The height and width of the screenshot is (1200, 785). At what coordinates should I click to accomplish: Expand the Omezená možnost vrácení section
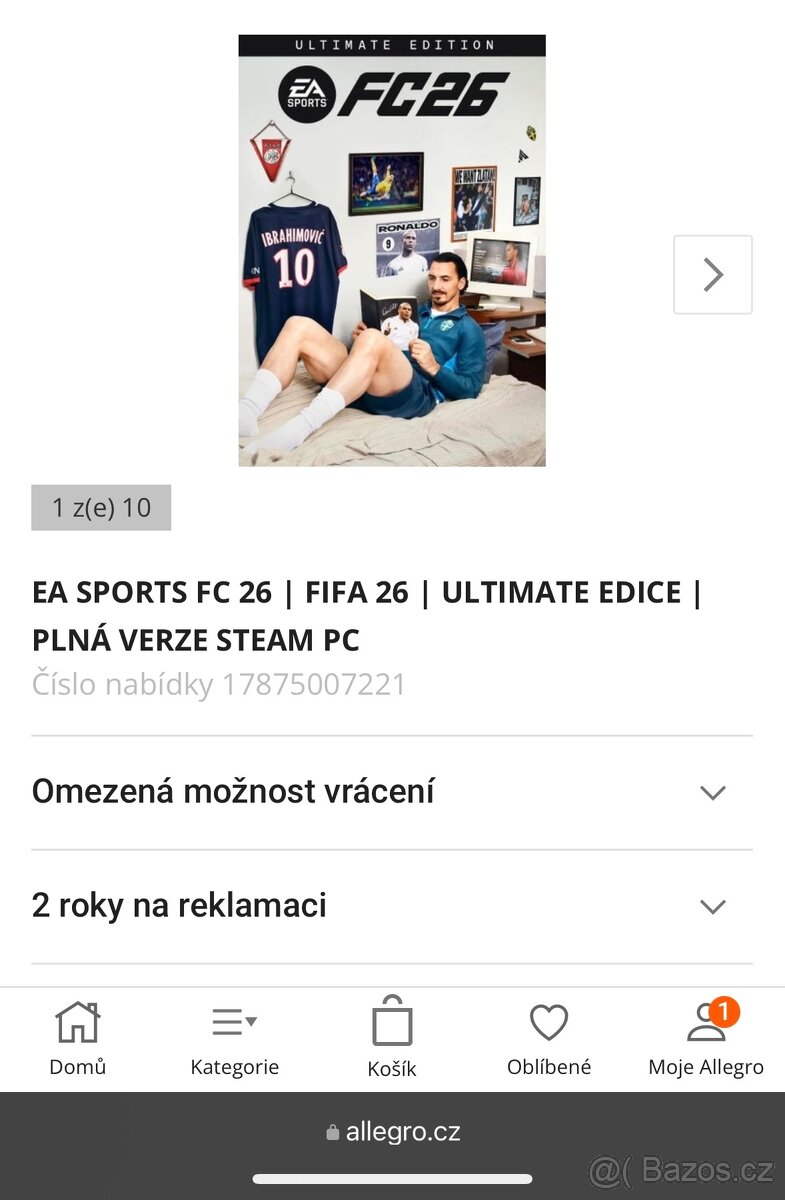[392, 791]
